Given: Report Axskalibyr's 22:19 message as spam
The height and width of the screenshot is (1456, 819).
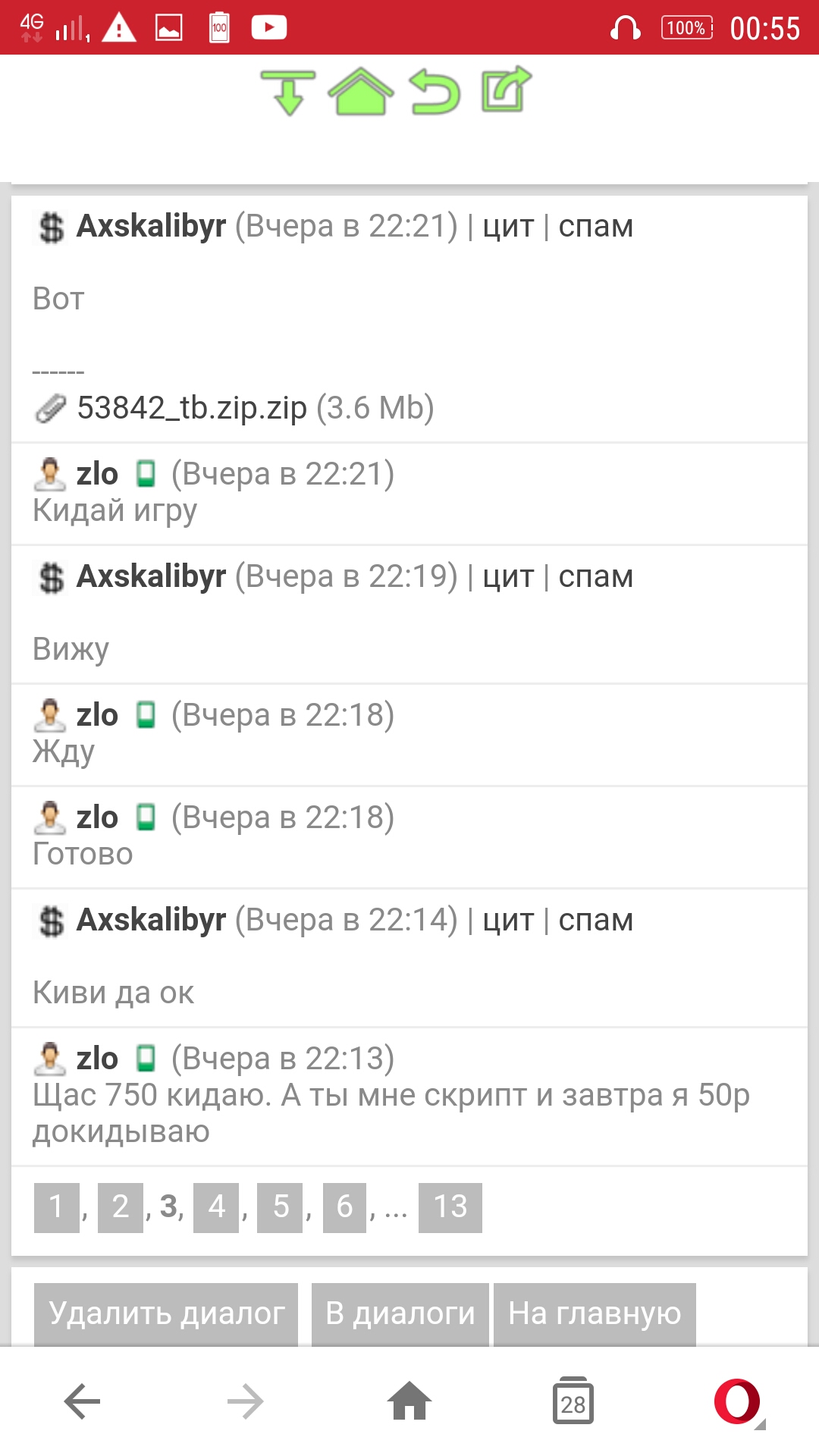Looking at the screenshot, I should pyautogui.click(x=595, y=576).
